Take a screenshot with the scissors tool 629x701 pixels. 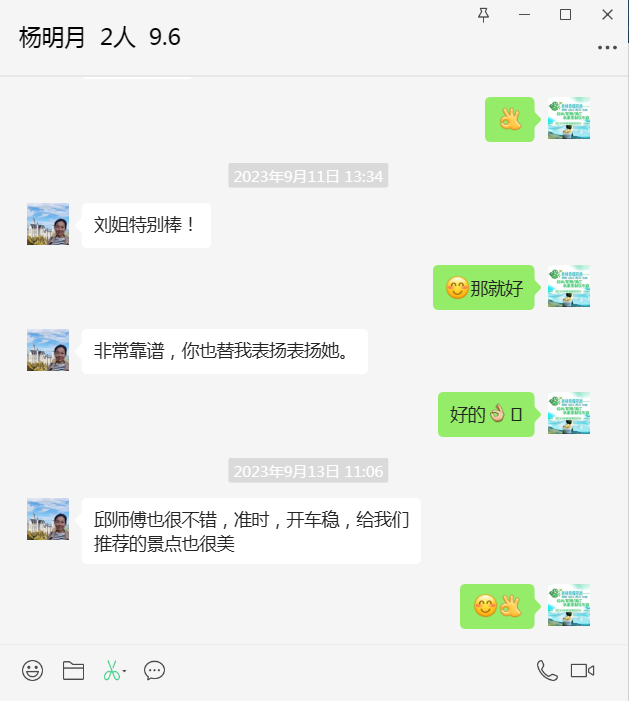tap(111, 671)
